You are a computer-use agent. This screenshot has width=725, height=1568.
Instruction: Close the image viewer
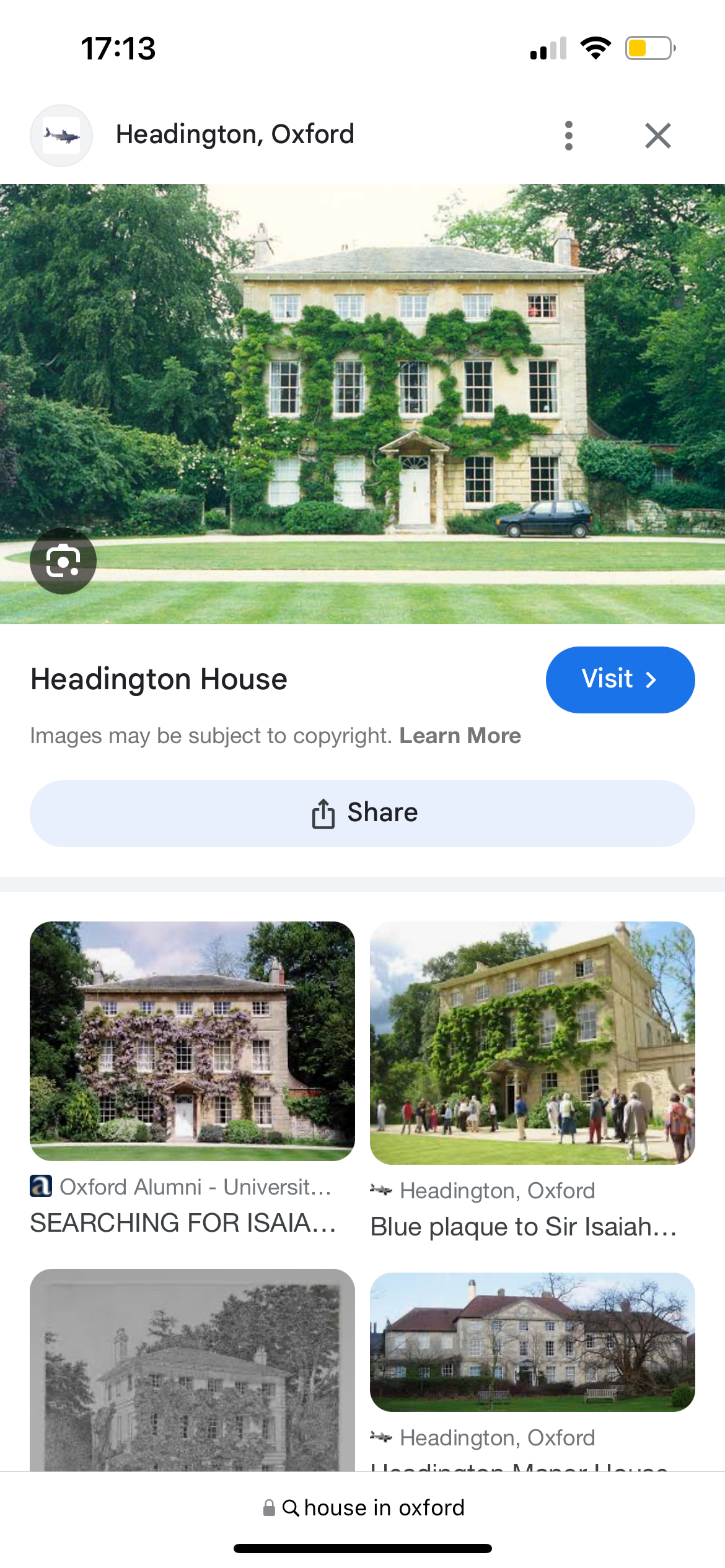click(657, 136)
